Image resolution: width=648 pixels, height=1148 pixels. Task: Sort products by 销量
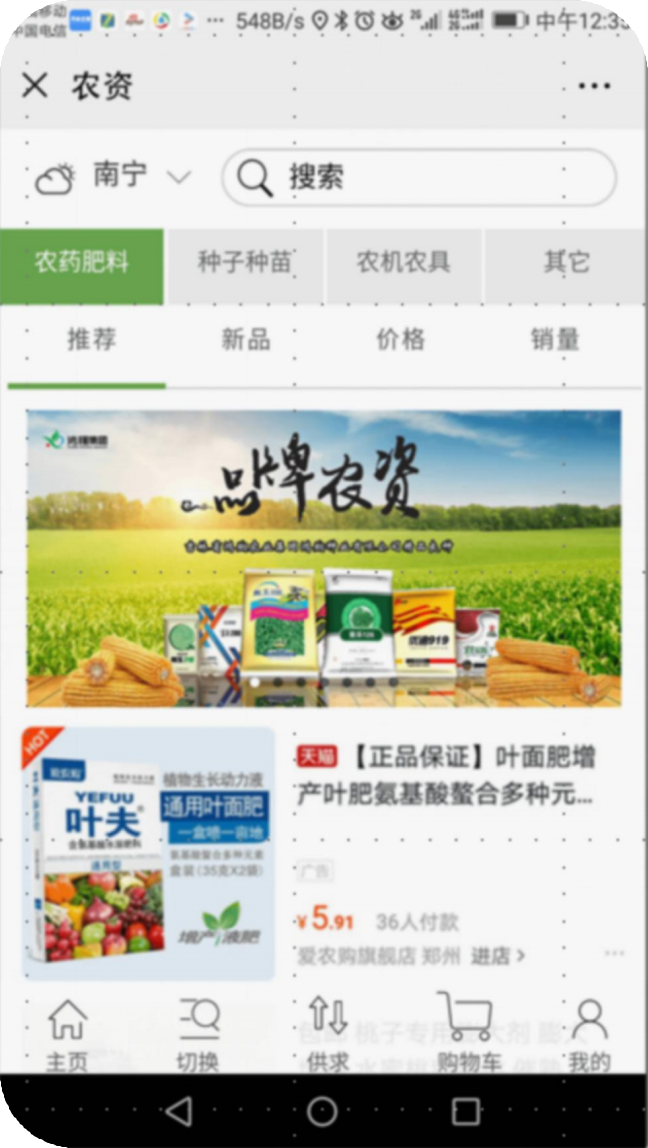click(556, 340)
